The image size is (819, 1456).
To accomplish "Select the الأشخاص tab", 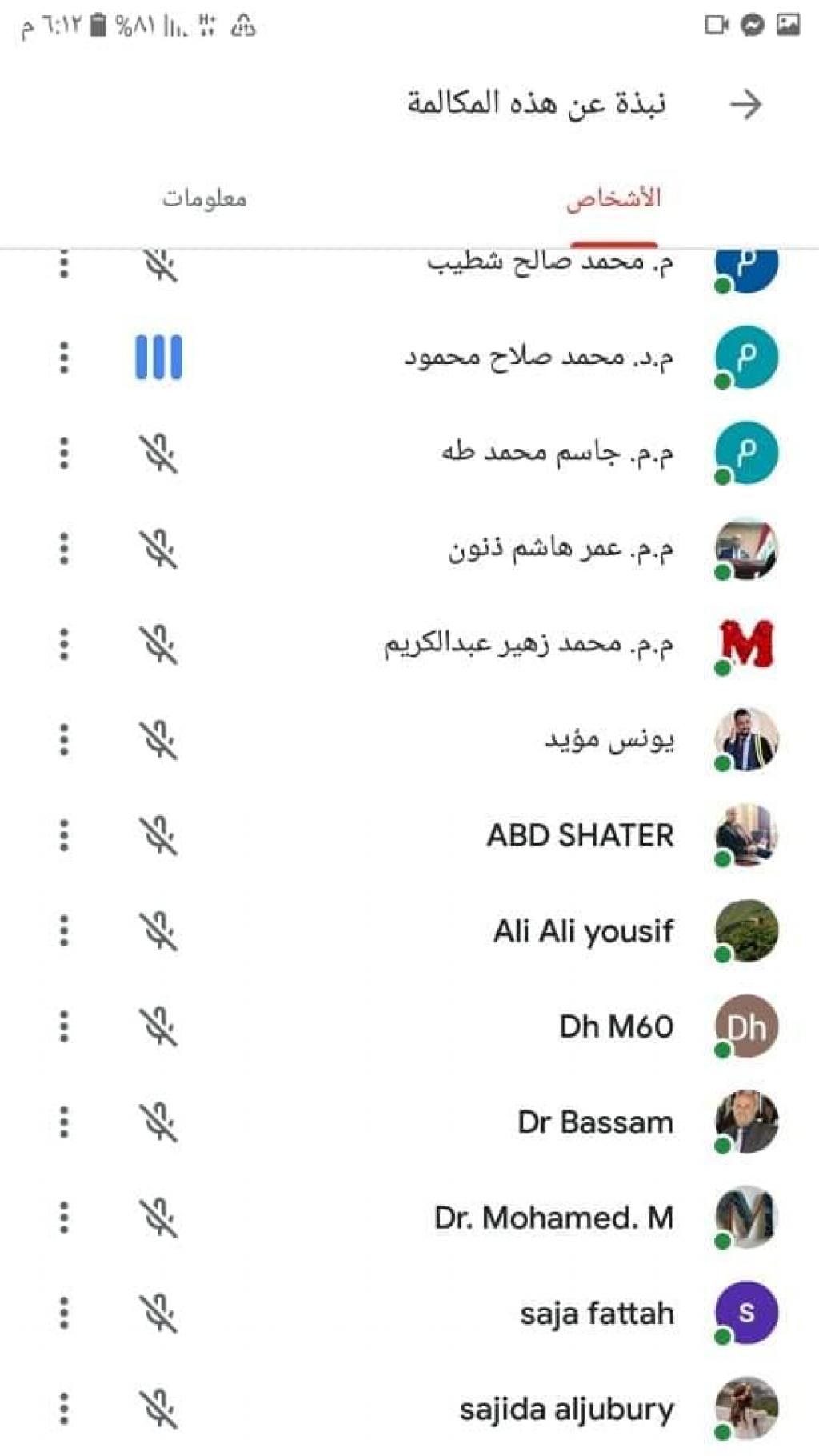I will [x=613, y=198].
